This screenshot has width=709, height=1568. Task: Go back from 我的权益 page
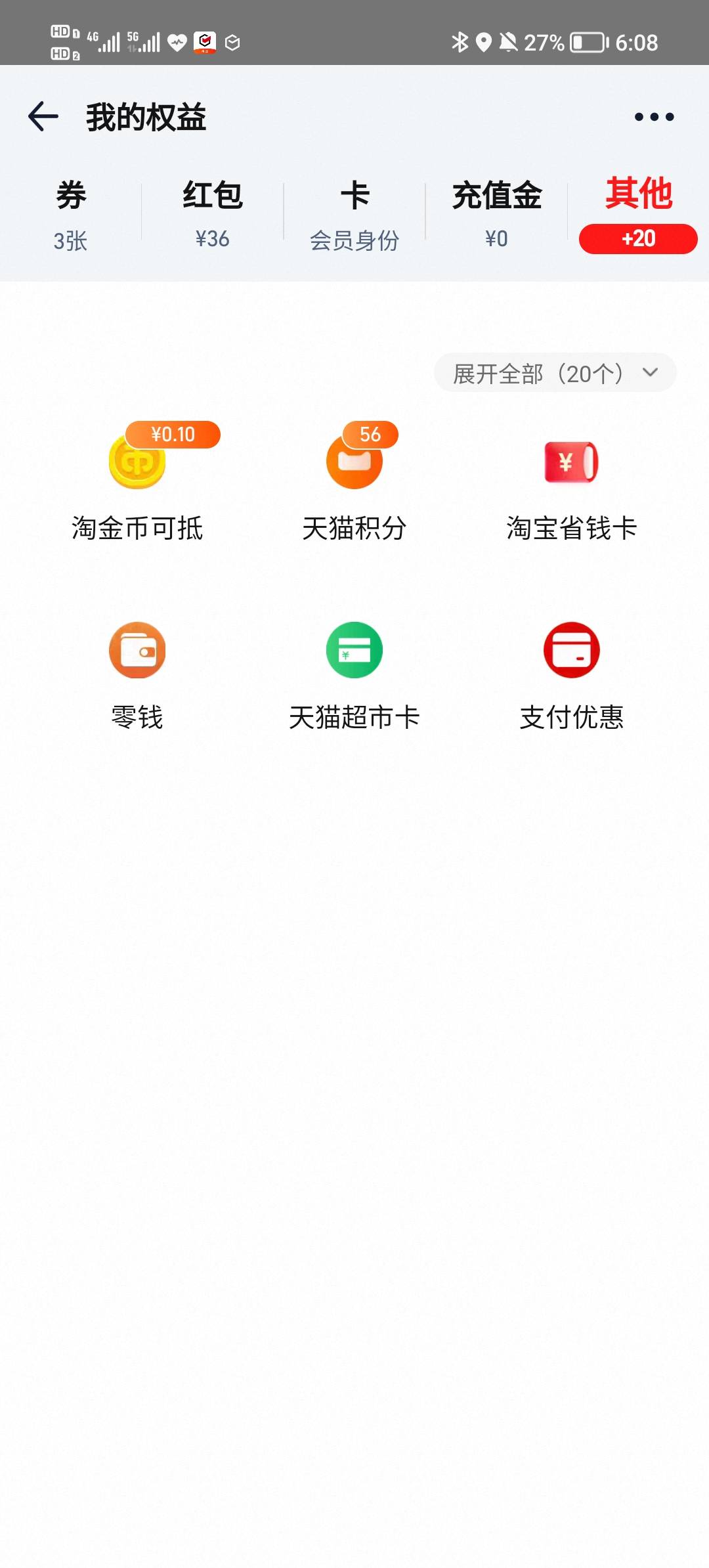pyautogui.click(x=43, y=117)
